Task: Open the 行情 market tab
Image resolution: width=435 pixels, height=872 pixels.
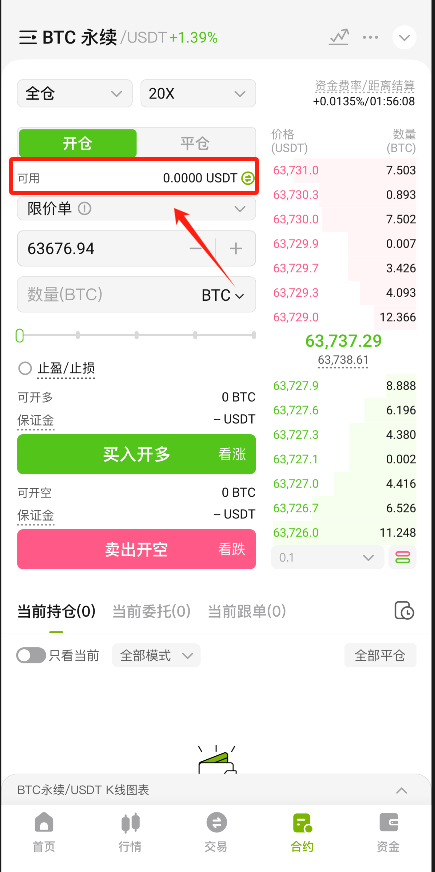Action: click(x=130, y=833)
